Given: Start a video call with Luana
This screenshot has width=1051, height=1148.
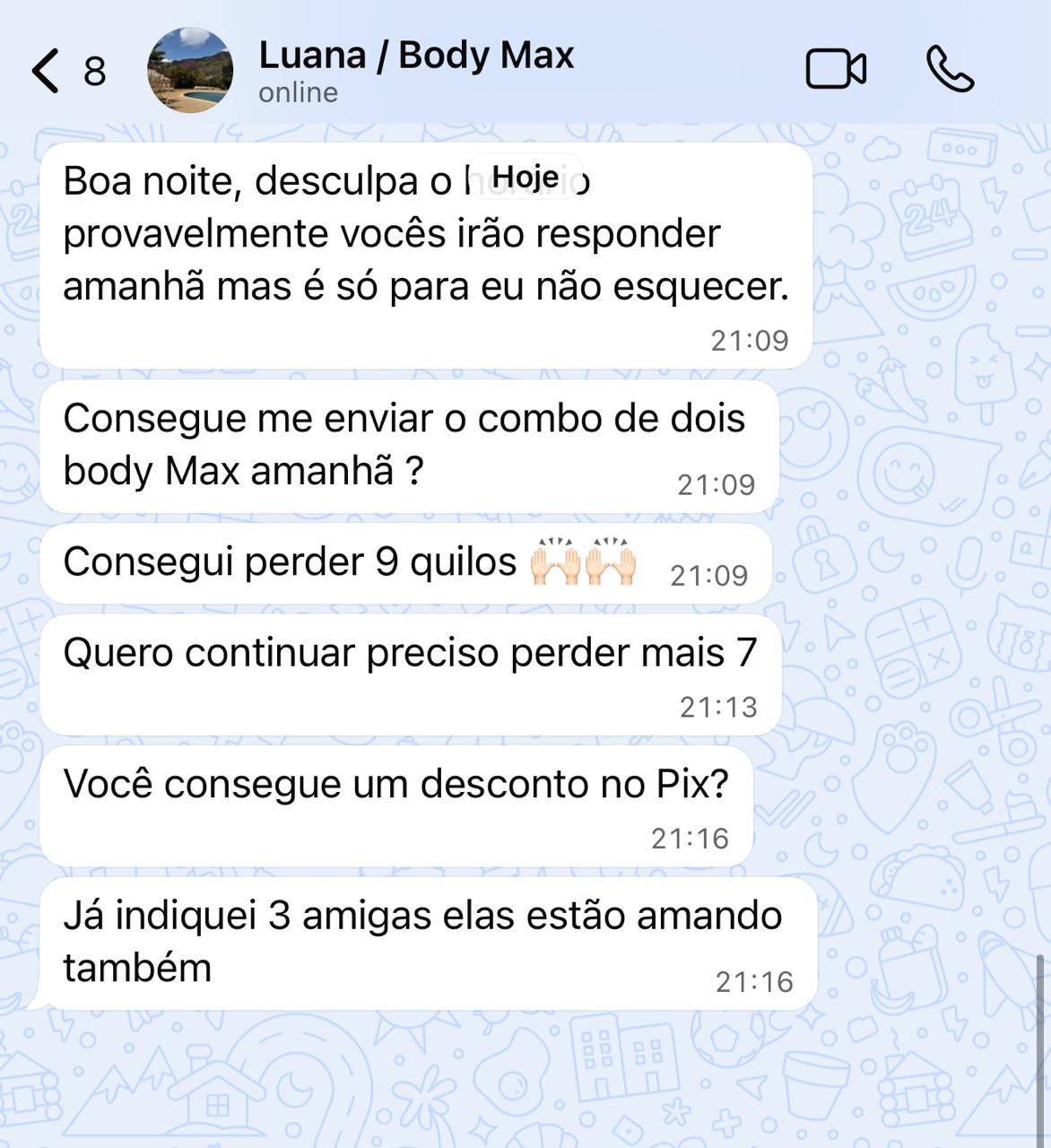Looking at the screenshot, I should tap(835, 70).
